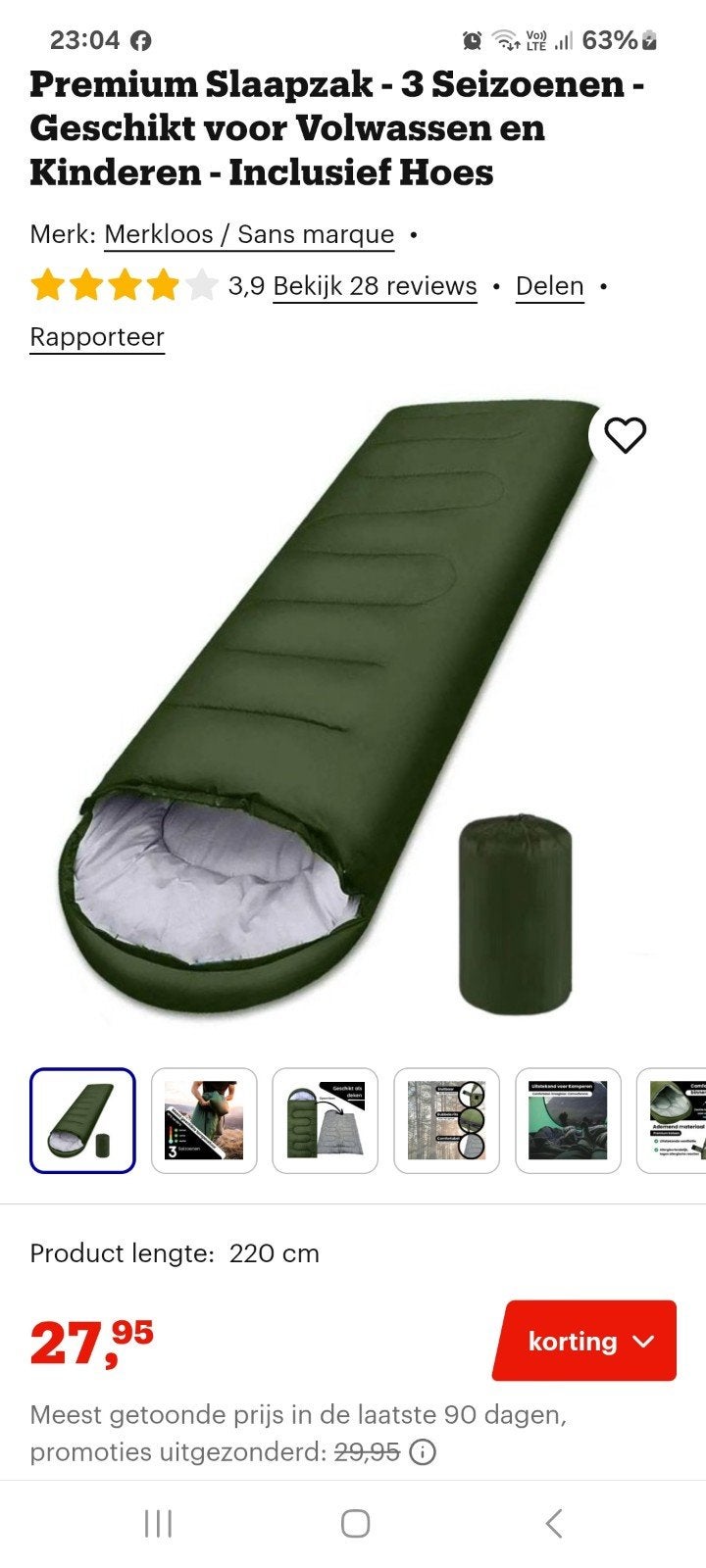Expand the red korting dropdown
Image resolution: width=706 pixels, height=1568 pixels.
coord(584,1341)
